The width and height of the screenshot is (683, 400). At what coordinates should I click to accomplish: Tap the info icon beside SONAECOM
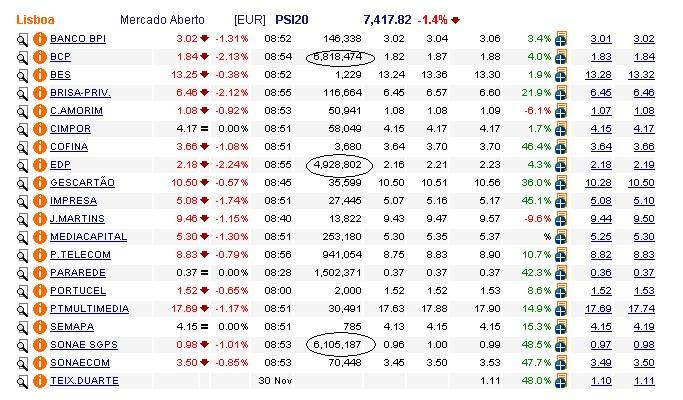40,363
